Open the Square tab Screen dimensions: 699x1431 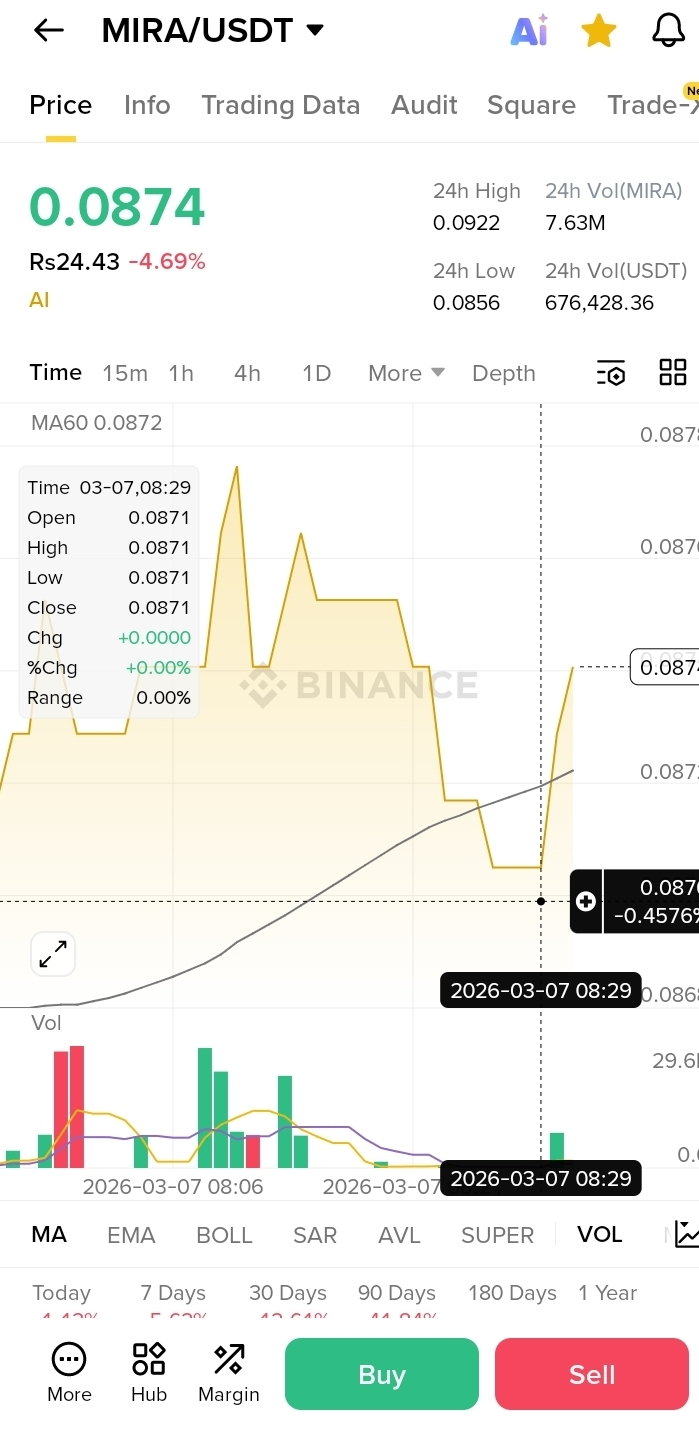tap(531, 105)
